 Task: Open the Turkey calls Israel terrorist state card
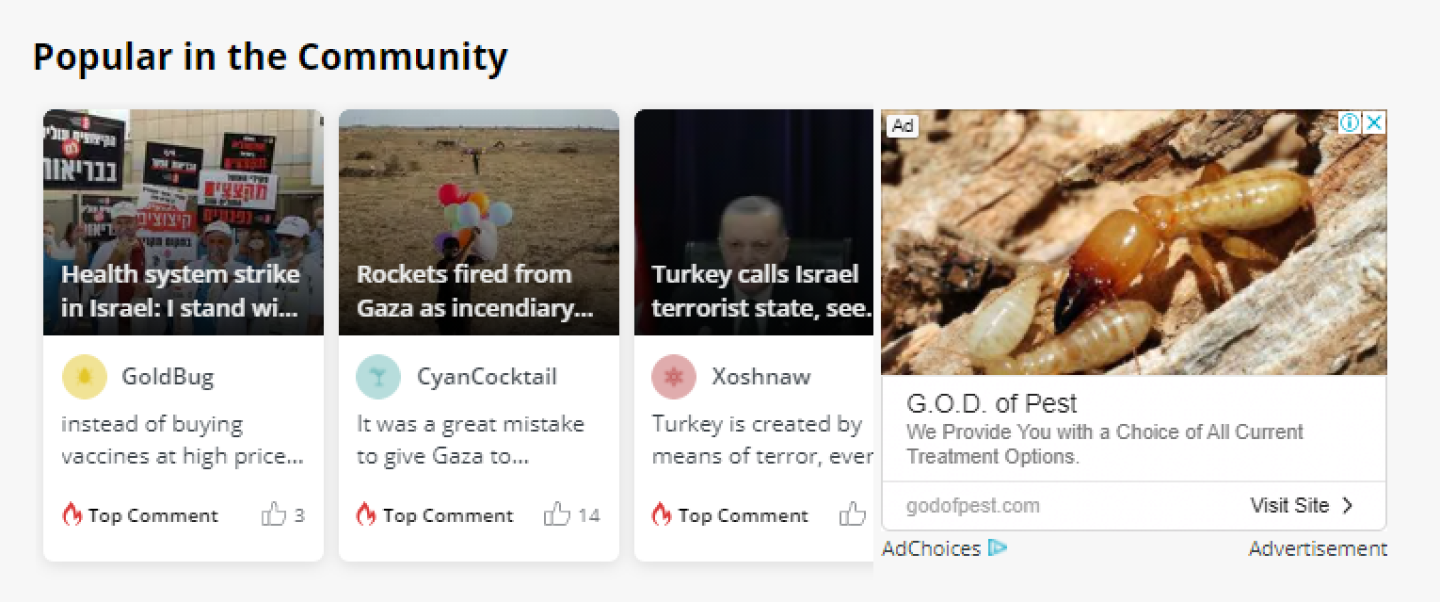point(754,290)
